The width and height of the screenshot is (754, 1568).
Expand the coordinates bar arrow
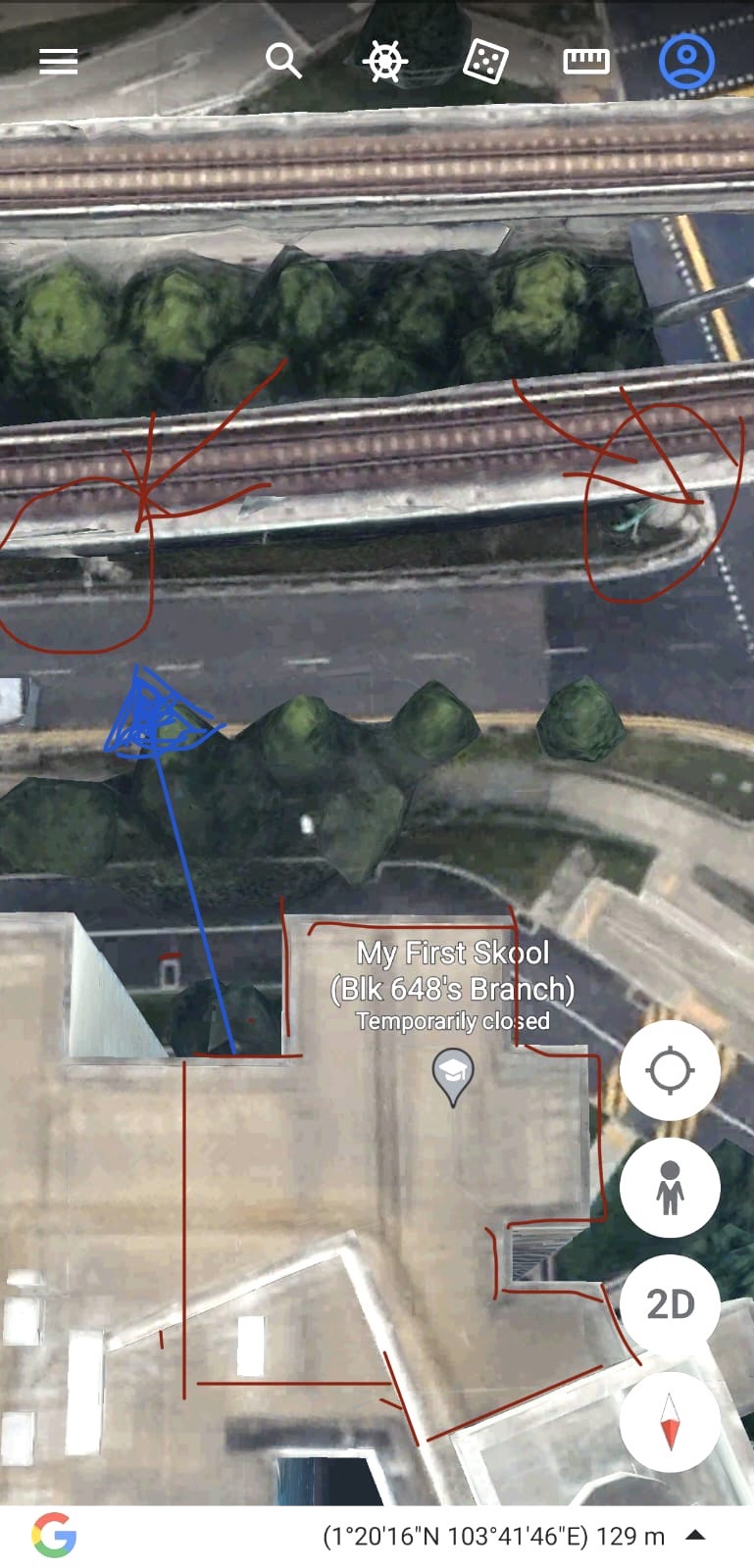coord(695,1535)
